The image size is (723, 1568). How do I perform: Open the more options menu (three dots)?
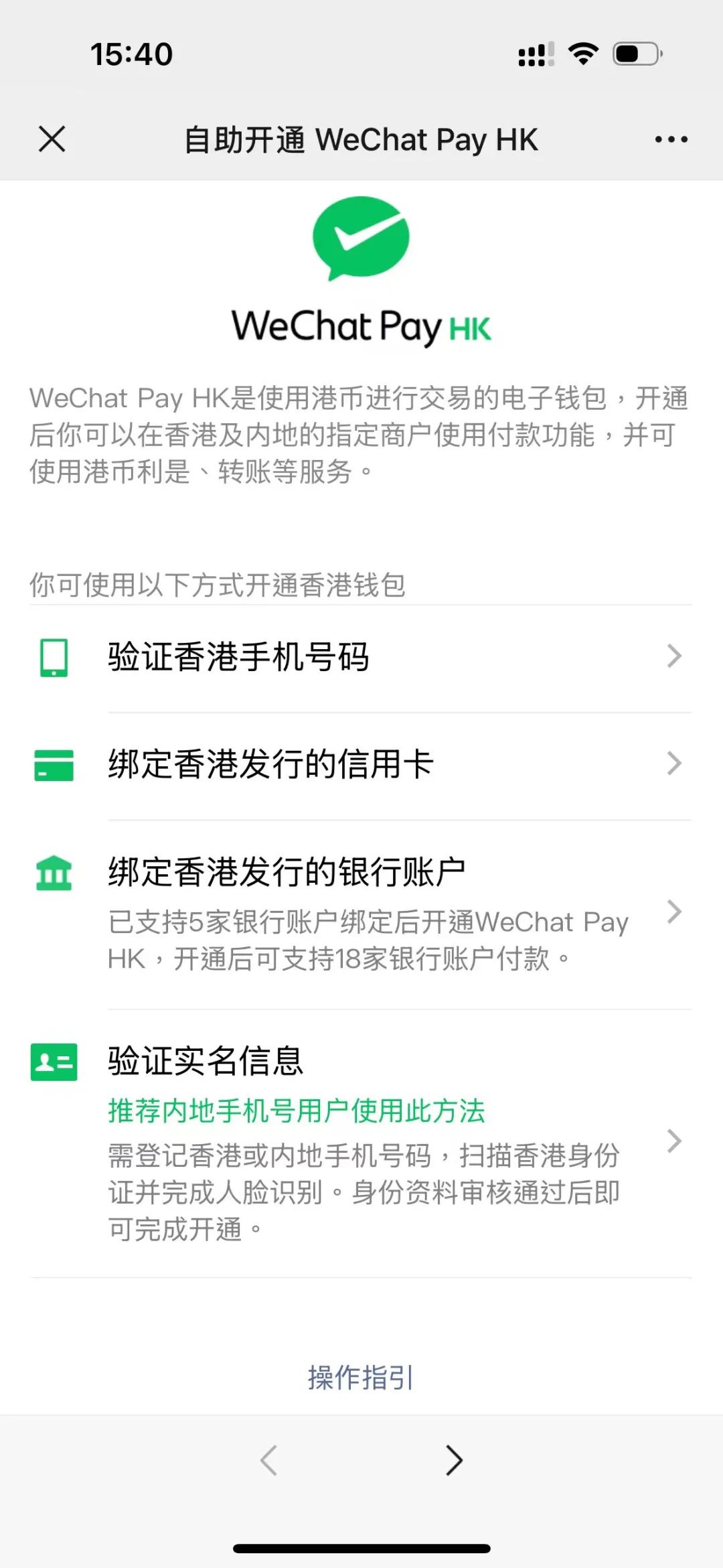[x=670, y=139]
